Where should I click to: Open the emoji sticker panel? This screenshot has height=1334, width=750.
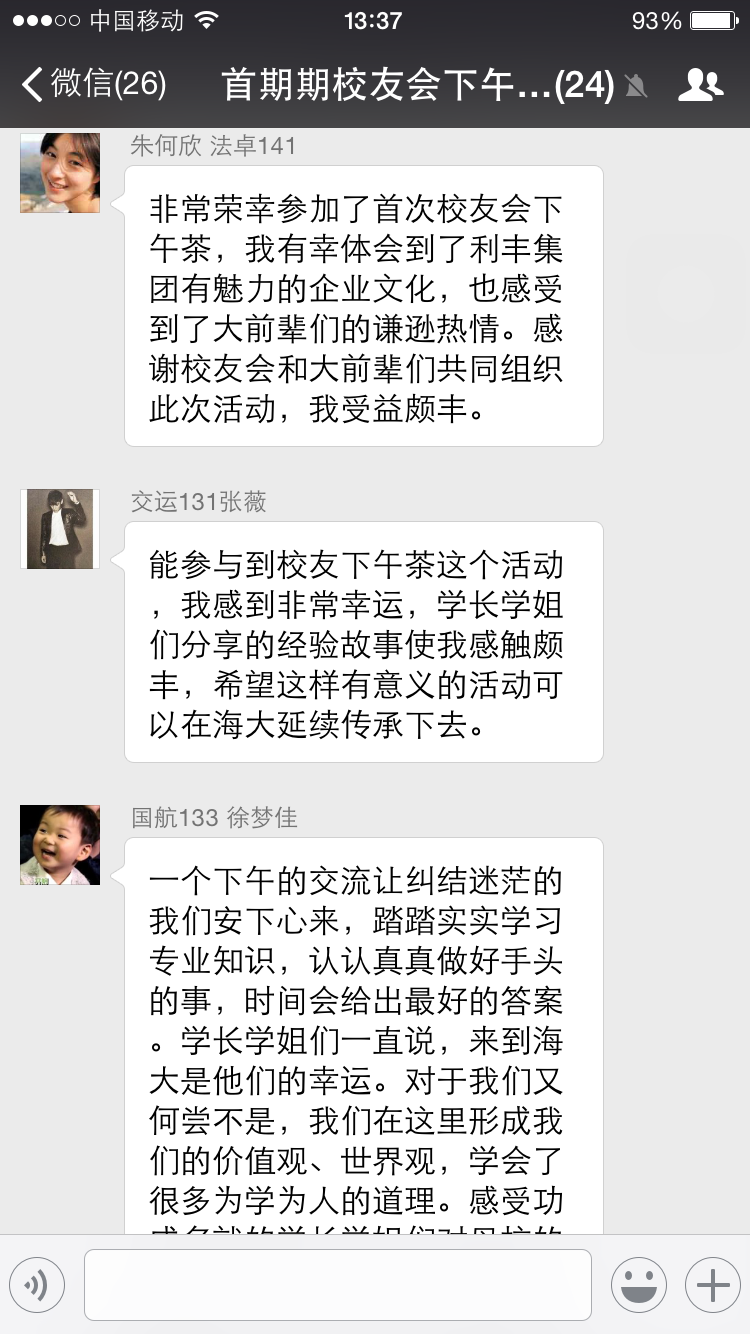(639, 1285)
